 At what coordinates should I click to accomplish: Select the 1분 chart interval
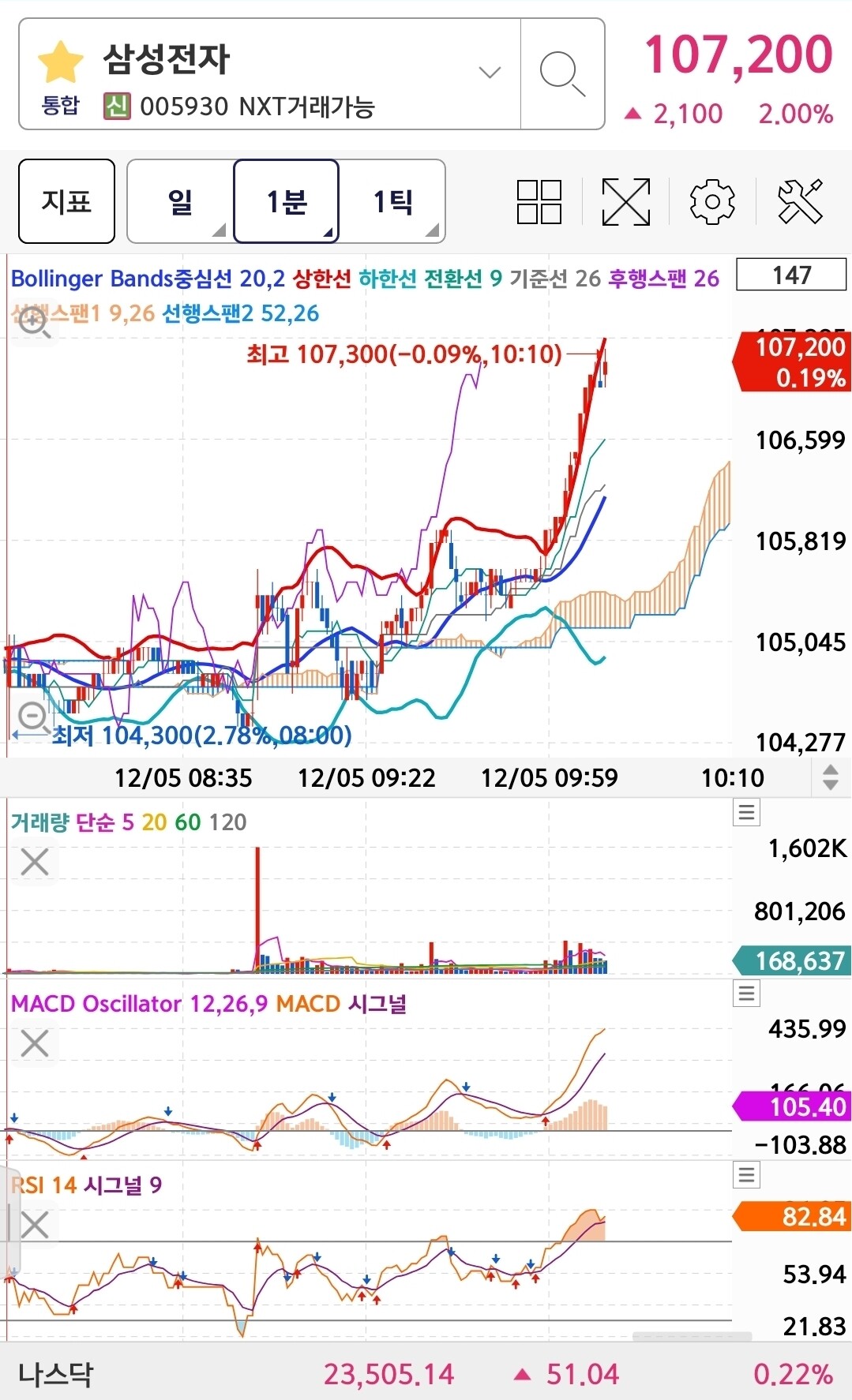coord(287,201)
